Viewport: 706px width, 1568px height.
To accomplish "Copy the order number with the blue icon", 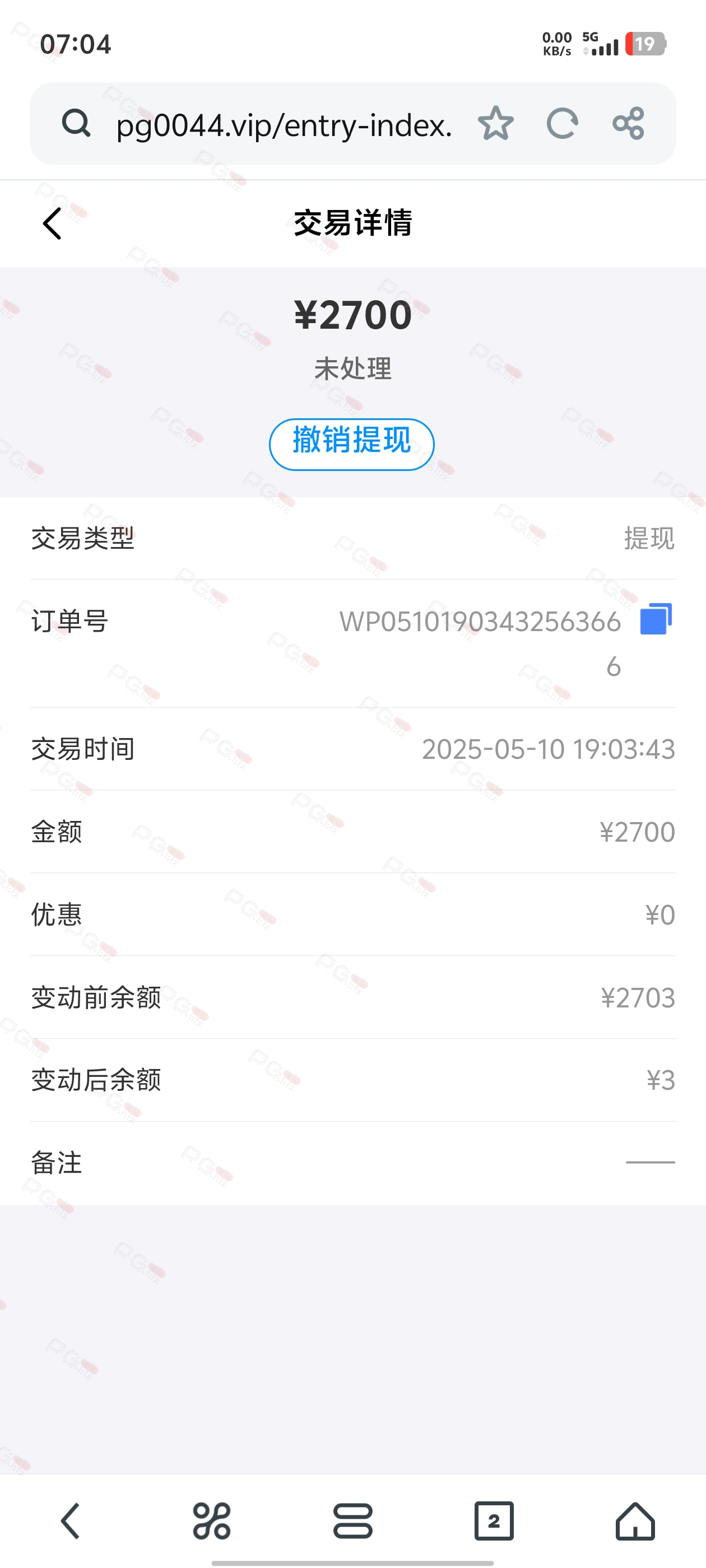I will coord(656,619).
